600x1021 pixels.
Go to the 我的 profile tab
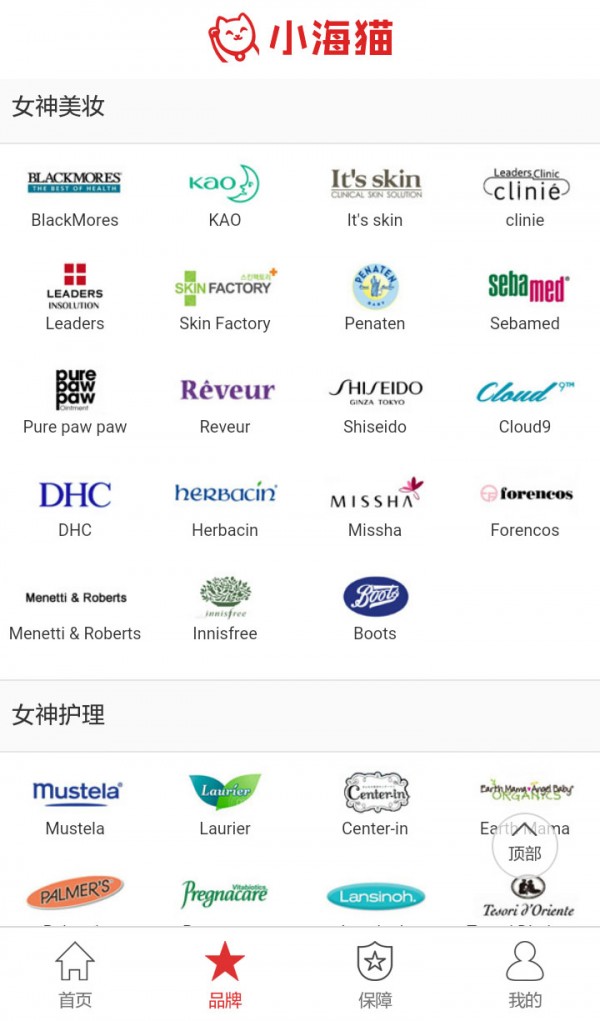tap(524, 974)
